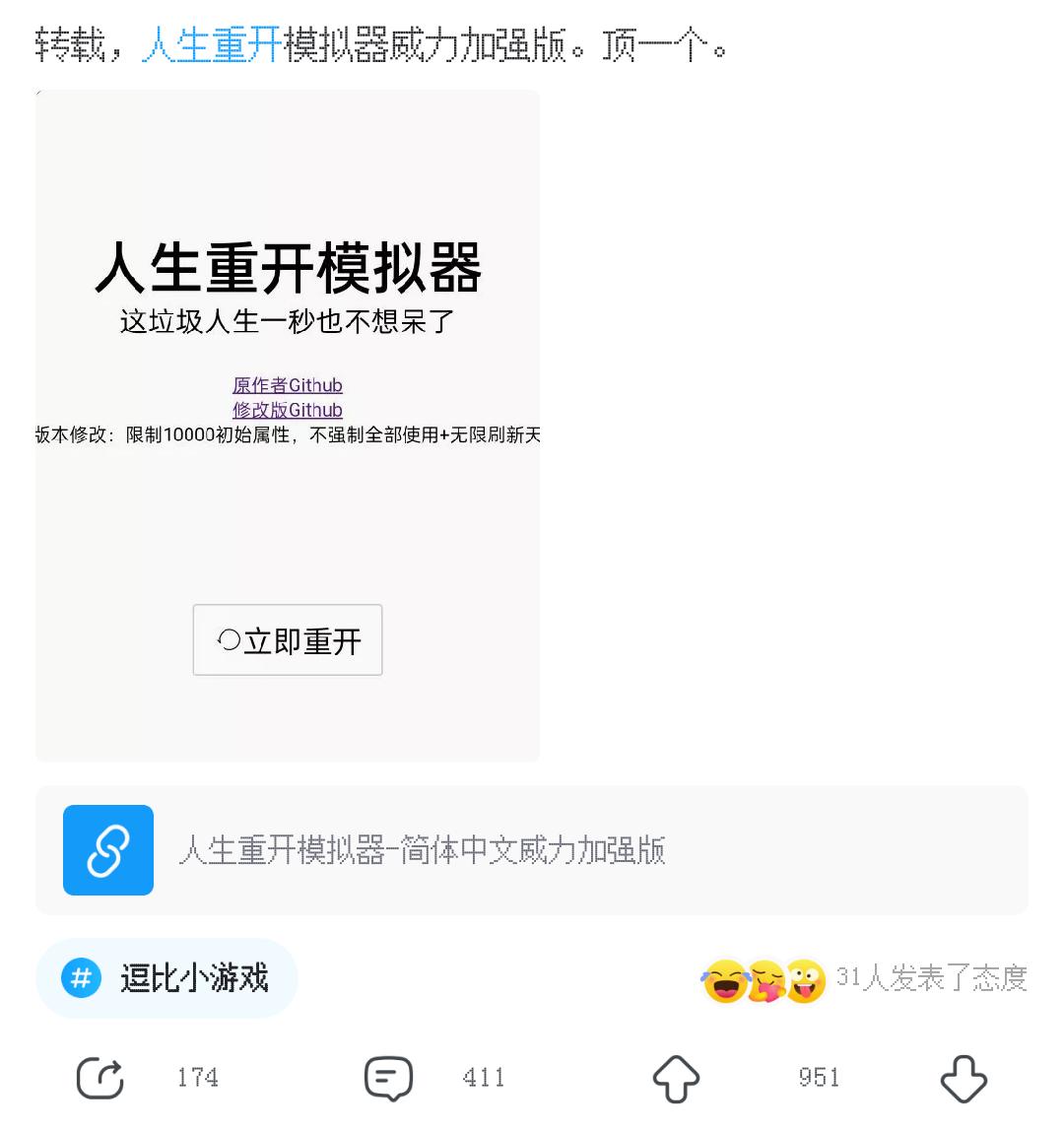
Task: View who reacted via 31人发表了态度
Action: (x=934, y=978)
